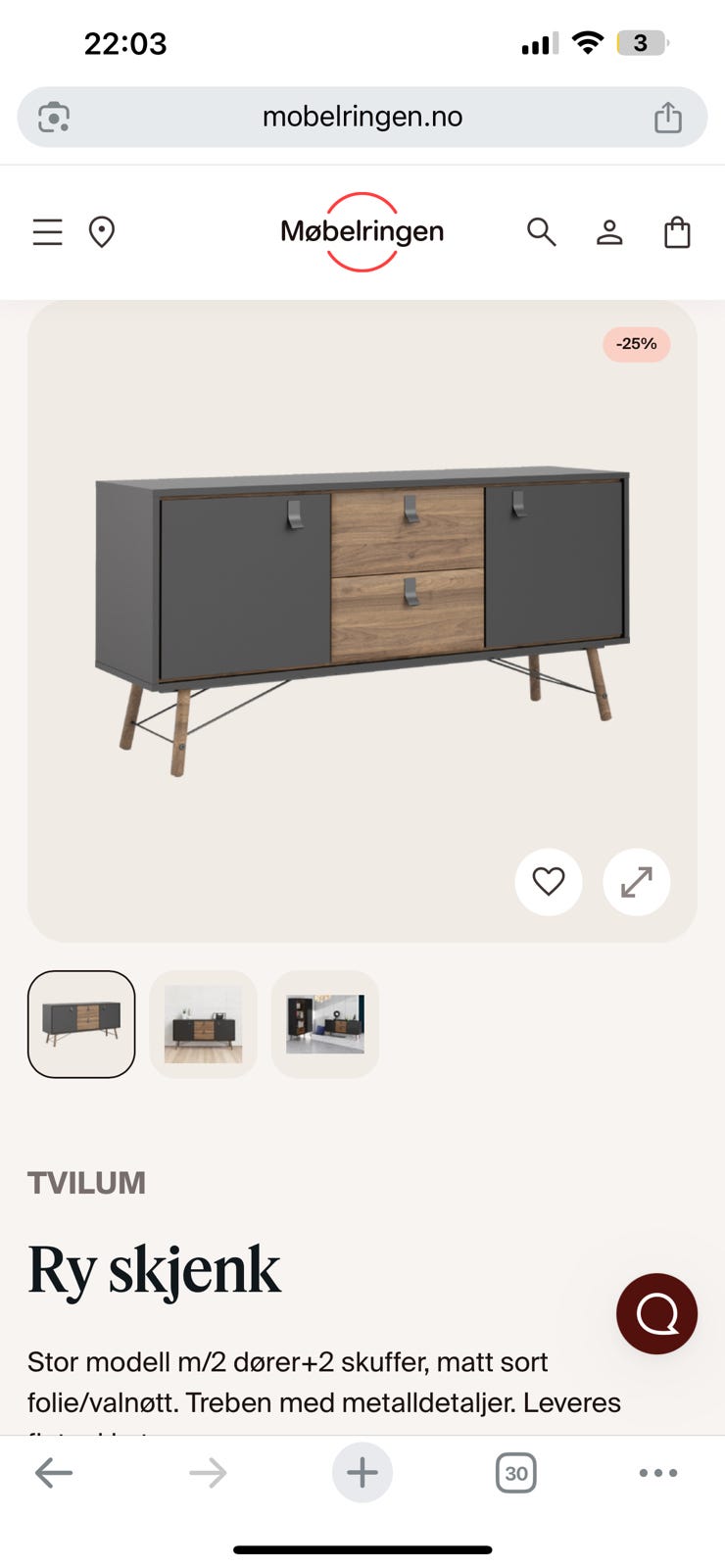The image size is (725, 1568).
Task: Open the user account icon
Action: tap(609, 232)
